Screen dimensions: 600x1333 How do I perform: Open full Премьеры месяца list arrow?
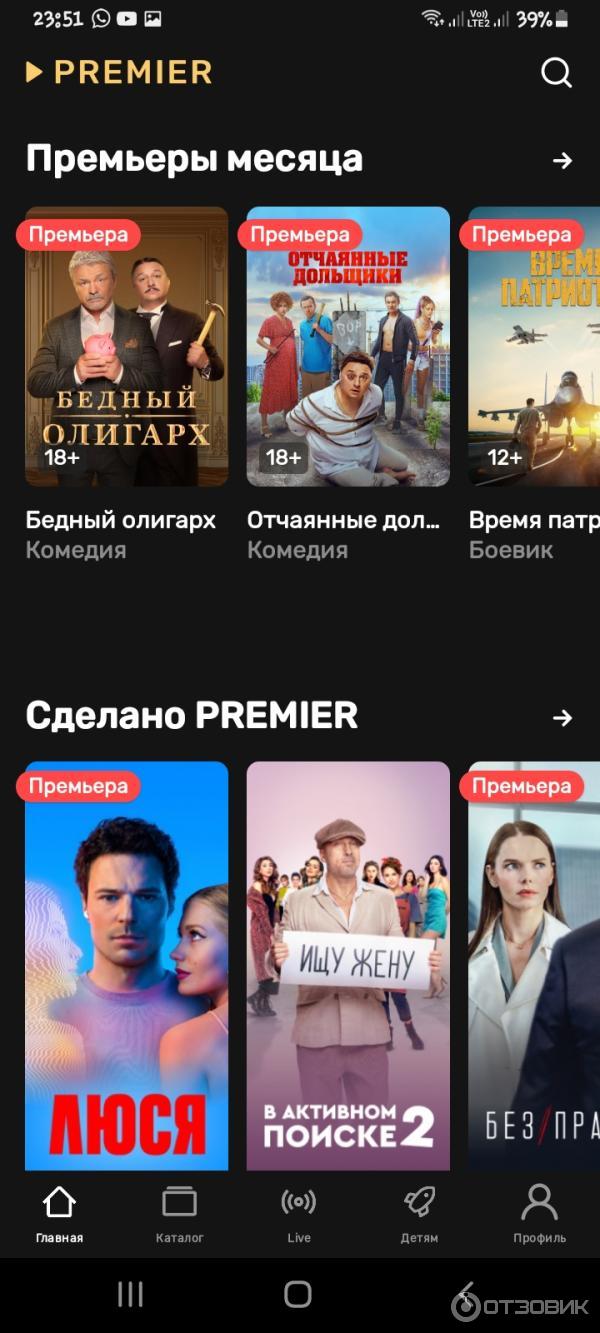click(x=563, y=160)
